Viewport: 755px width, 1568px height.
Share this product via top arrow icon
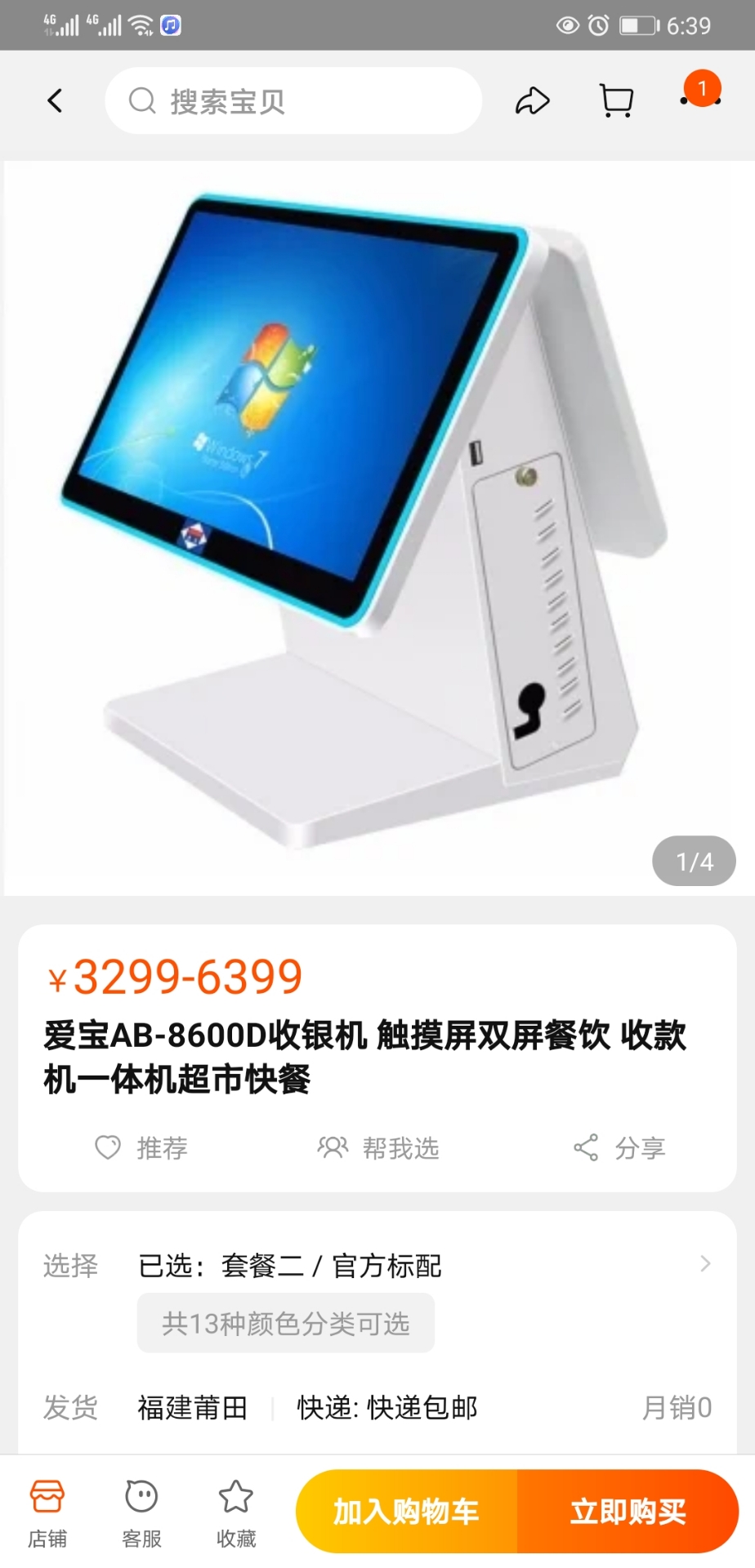pyautogui.click(x=532, y=101)
